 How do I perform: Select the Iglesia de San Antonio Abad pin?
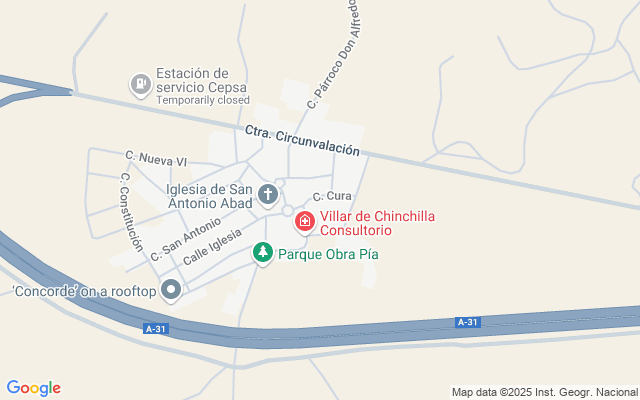pyautogui.click(x=268, y=194)
